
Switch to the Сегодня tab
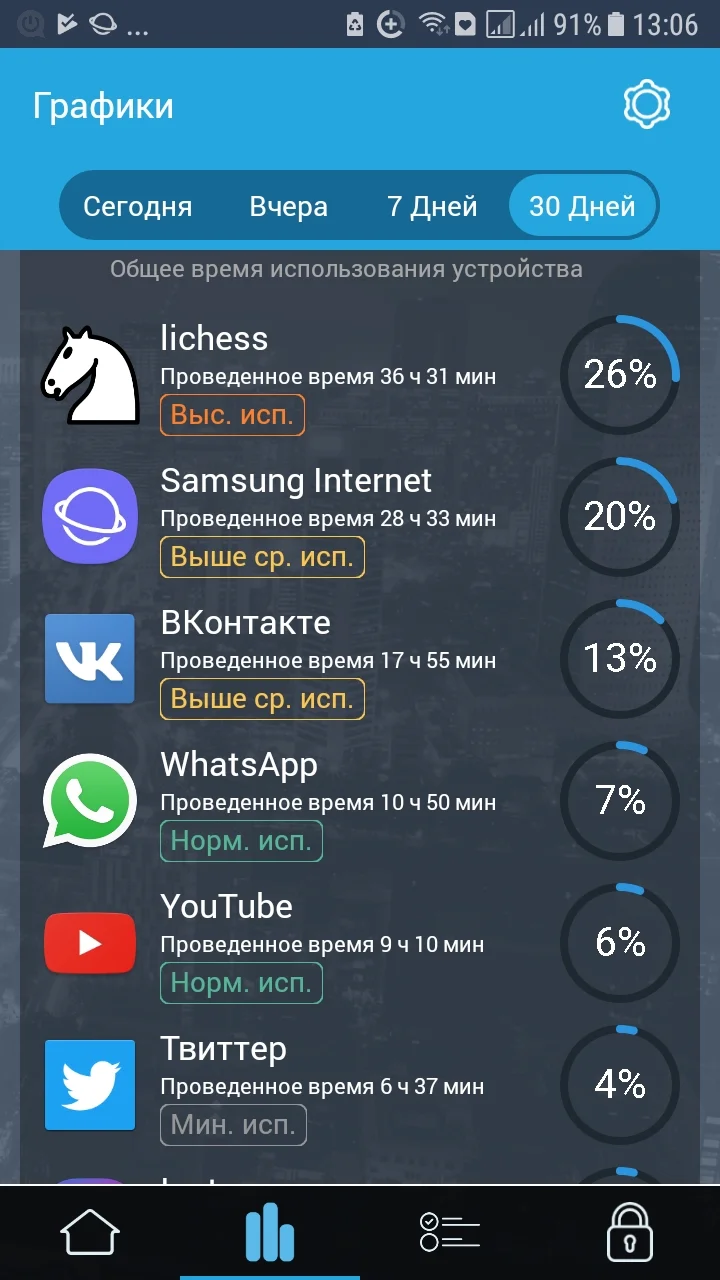[140, 206]
